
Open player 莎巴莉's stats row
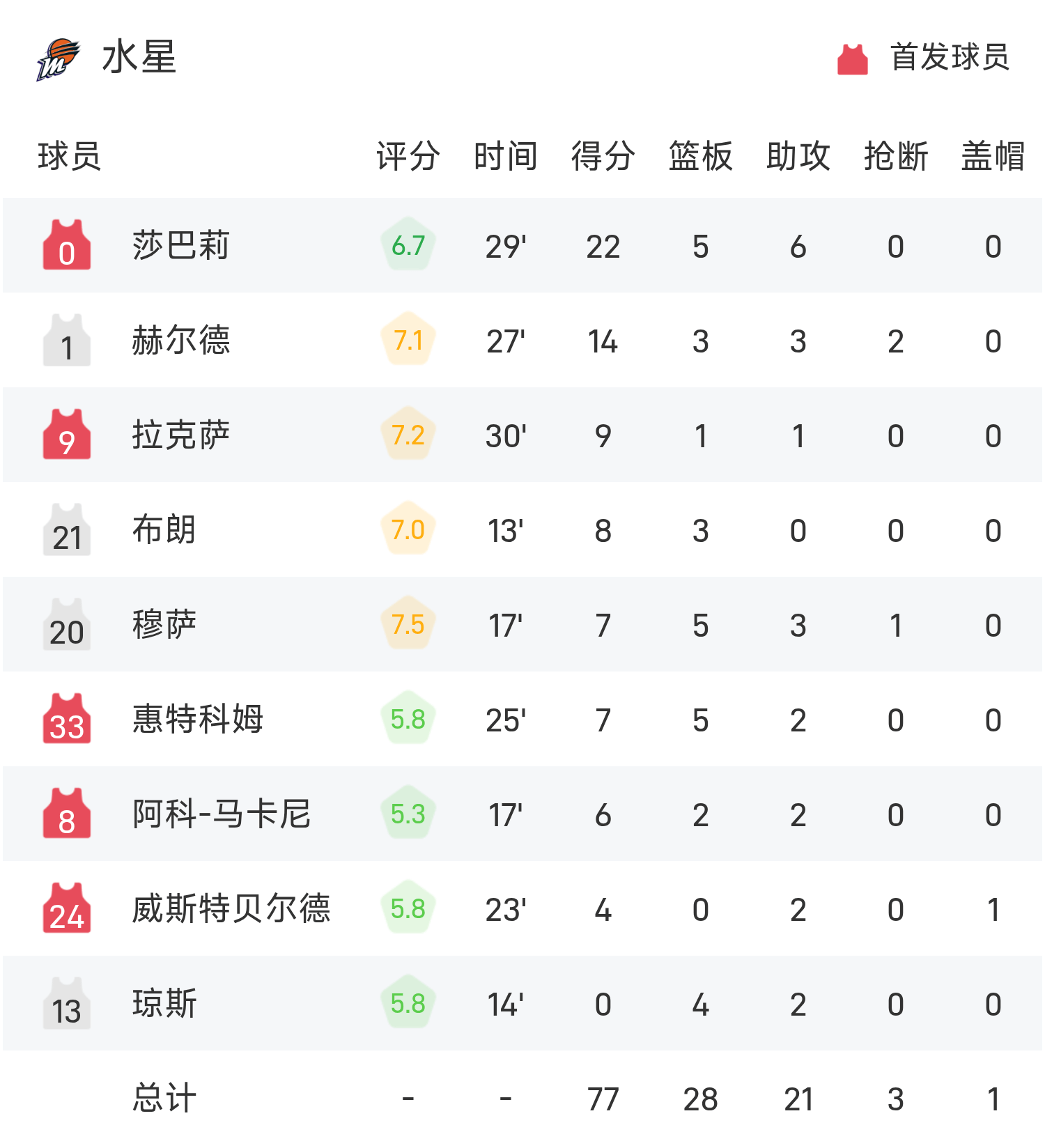click(x=180, y=246)
